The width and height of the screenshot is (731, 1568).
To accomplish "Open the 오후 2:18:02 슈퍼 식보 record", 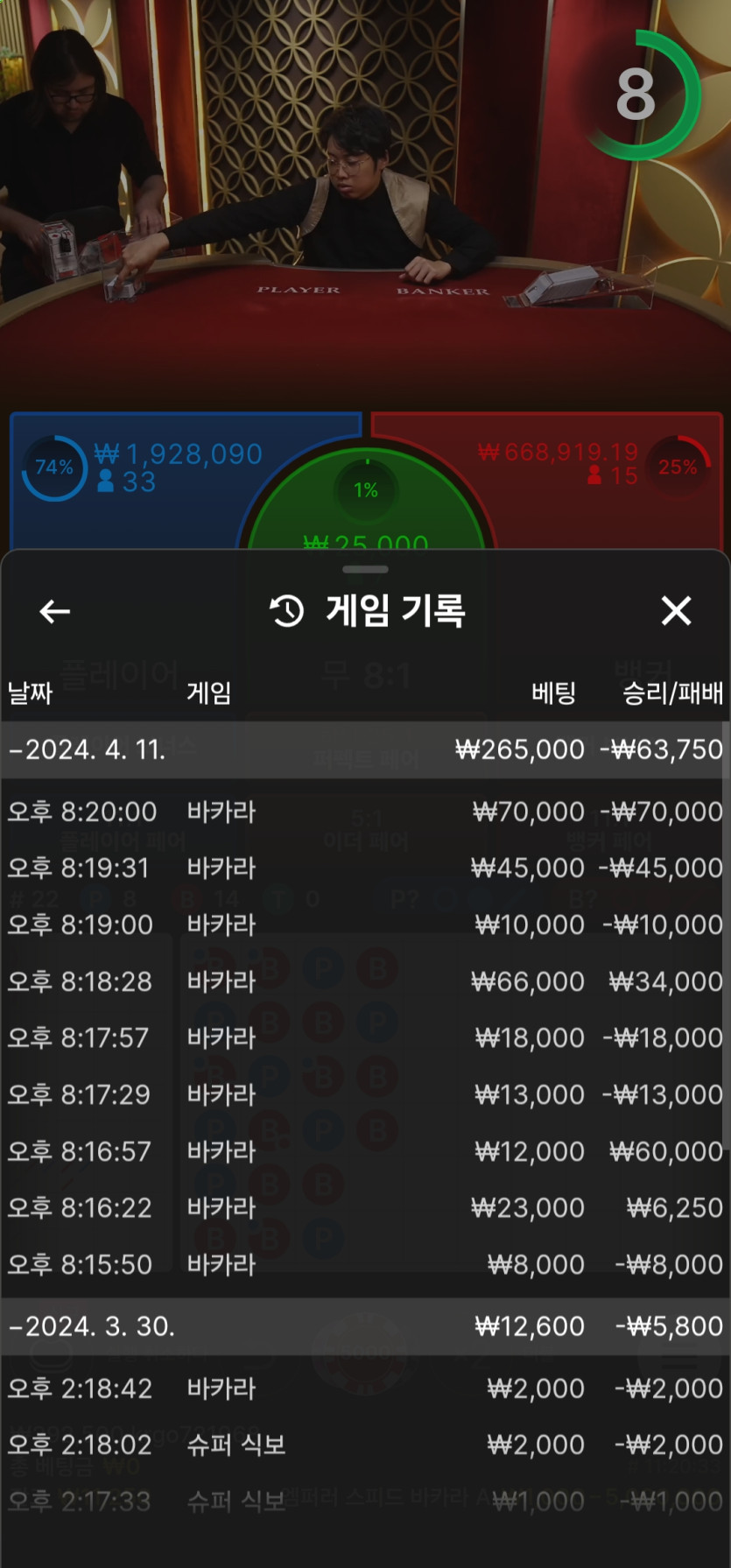I will [365, 1445].
